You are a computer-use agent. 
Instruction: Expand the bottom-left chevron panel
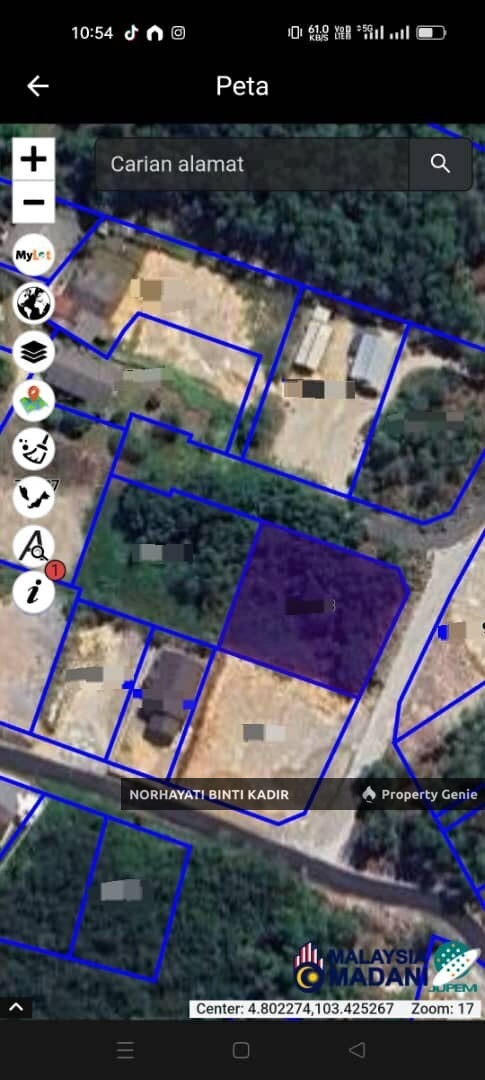16,1008
